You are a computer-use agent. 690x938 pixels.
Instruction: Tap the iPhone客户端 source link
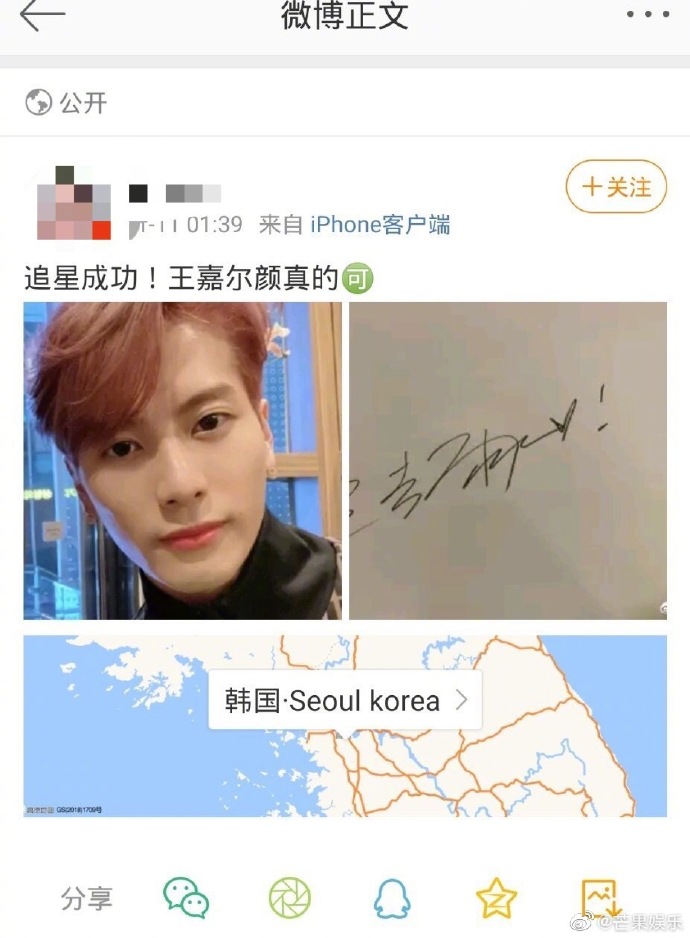click(380, 225)
